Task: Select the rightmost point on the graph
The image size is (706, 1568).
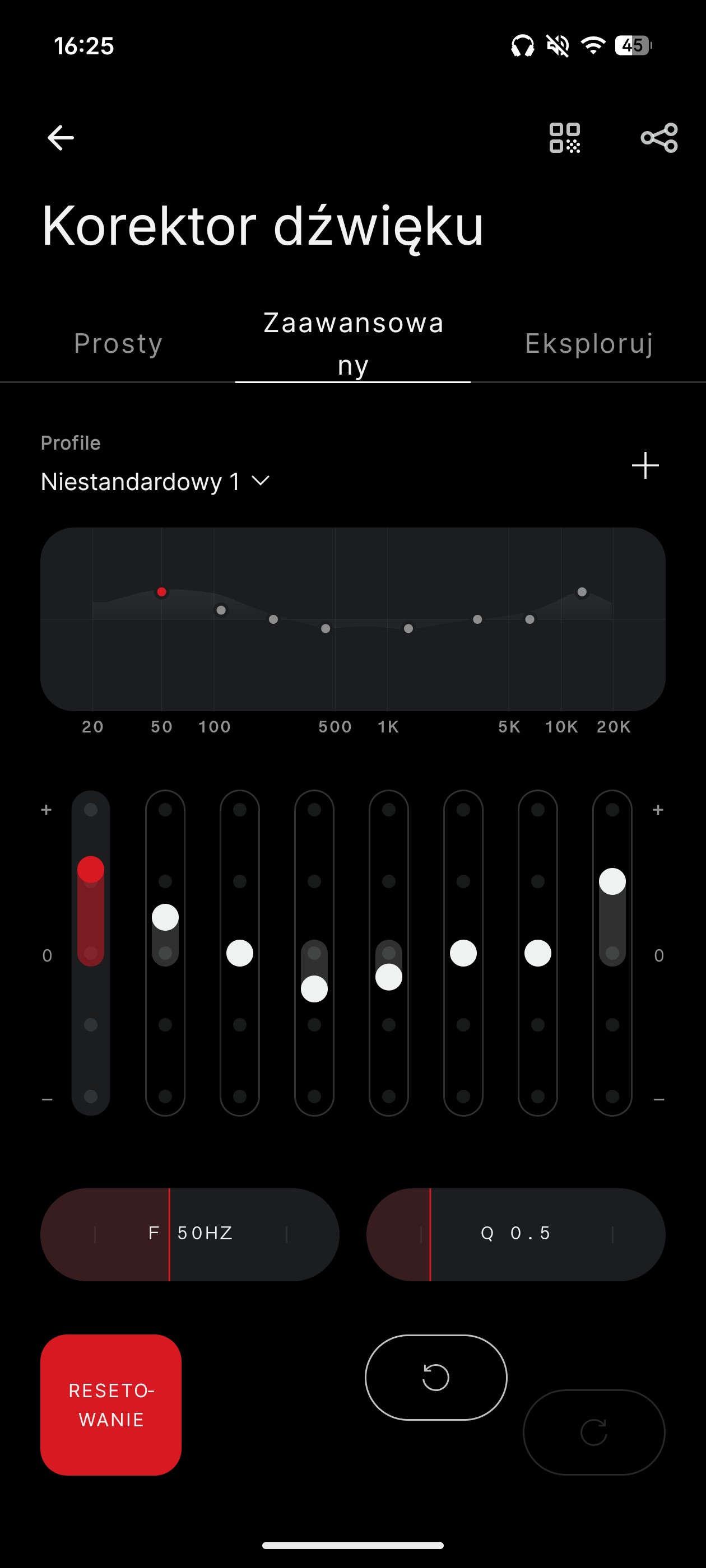Action: 582,592
